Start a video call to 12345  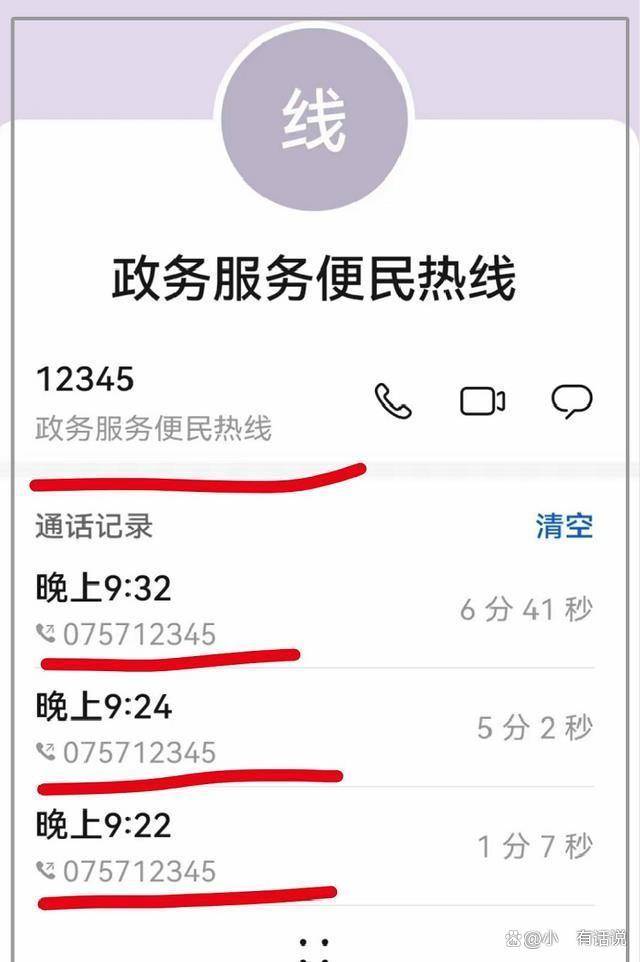pyautogui.click(x=482, y=401)
